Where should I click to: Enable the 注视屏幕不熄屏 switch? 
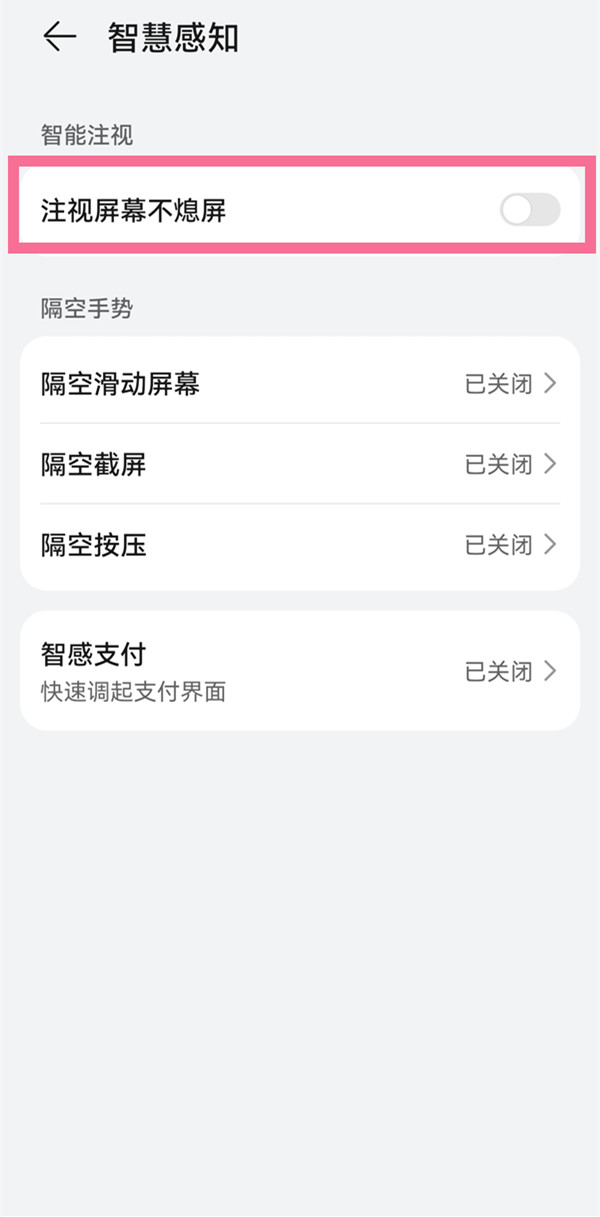530,210
